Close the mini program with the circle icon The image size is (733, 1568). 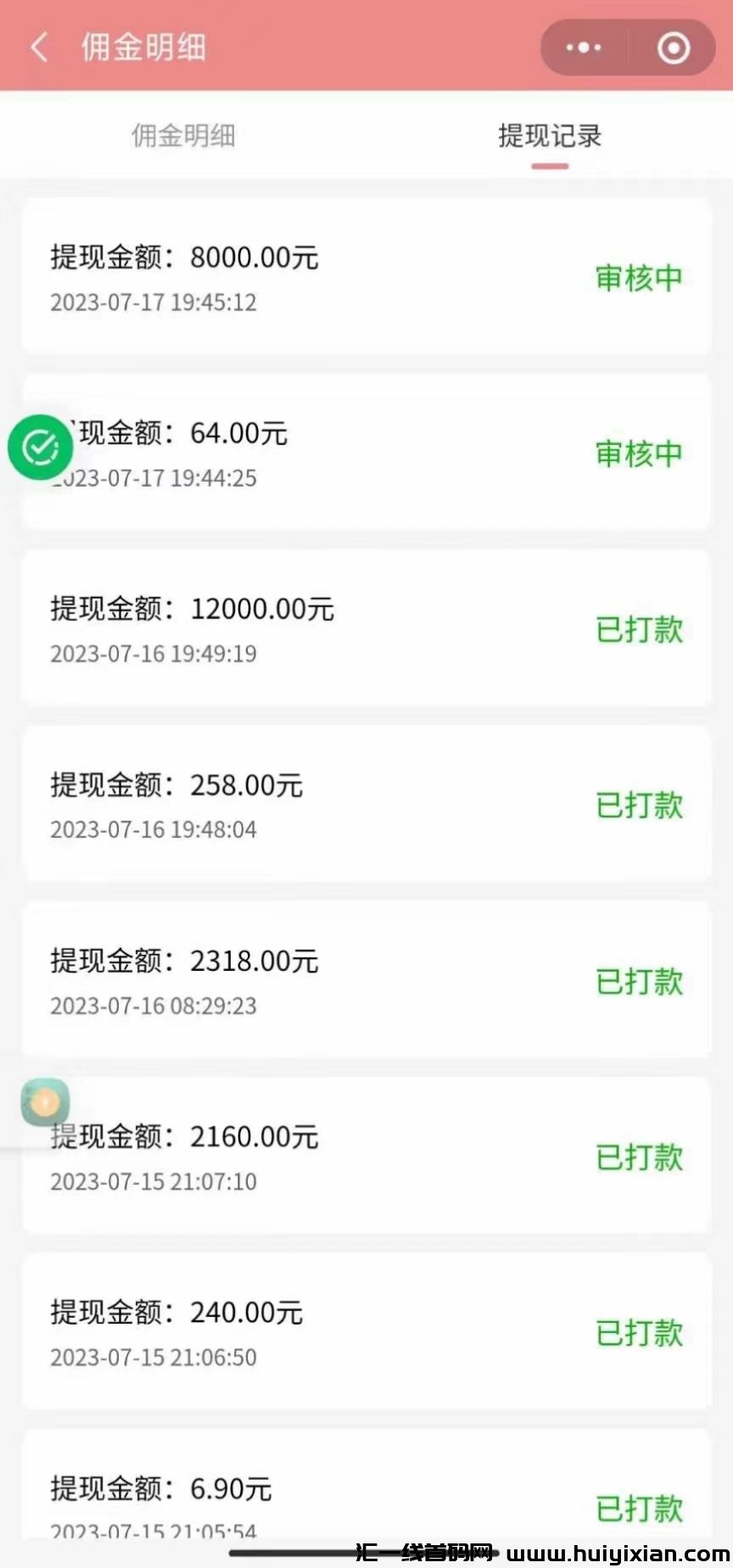click(674, 48)
